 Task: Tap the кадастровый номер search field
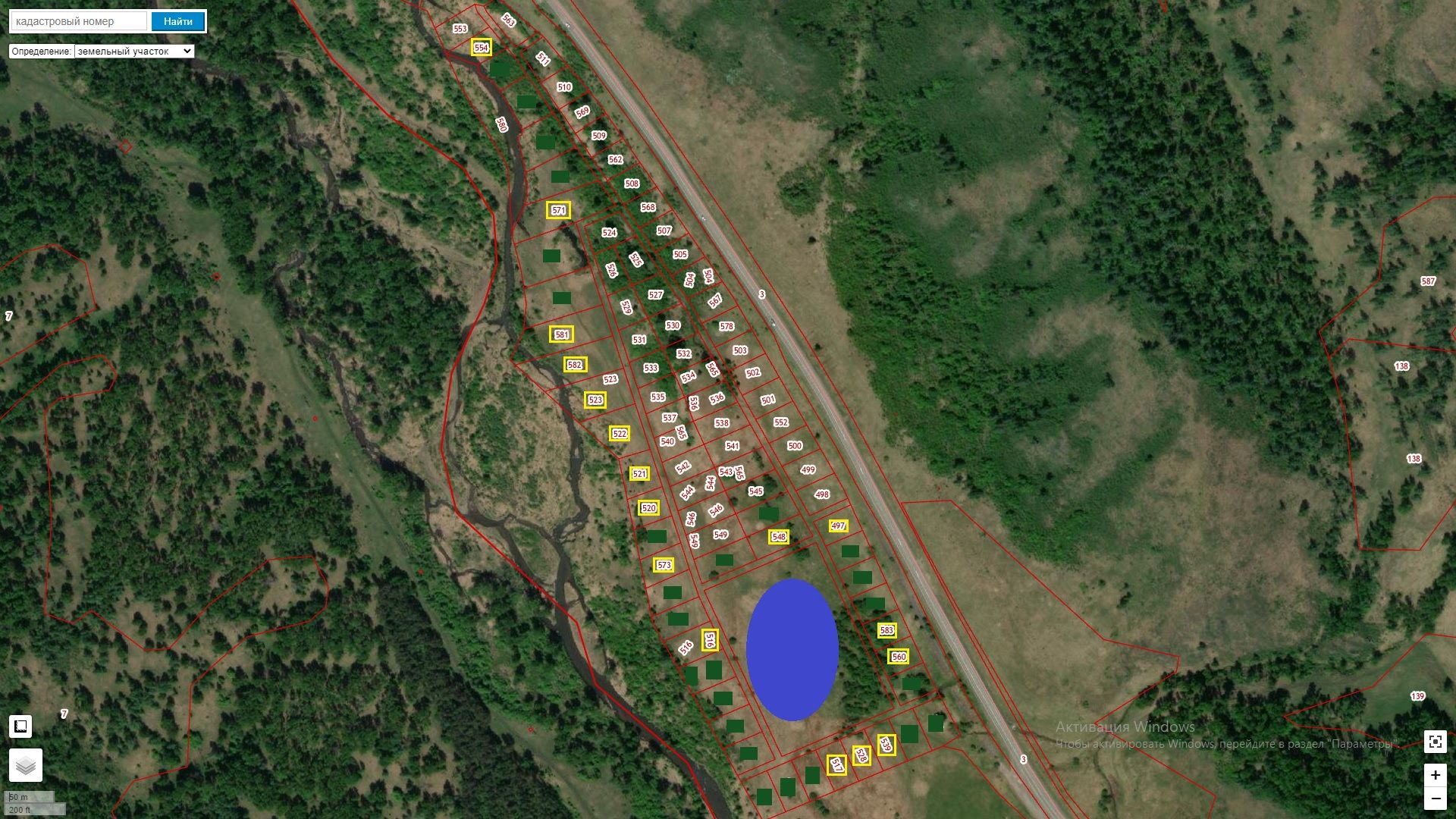pos(79,21)
